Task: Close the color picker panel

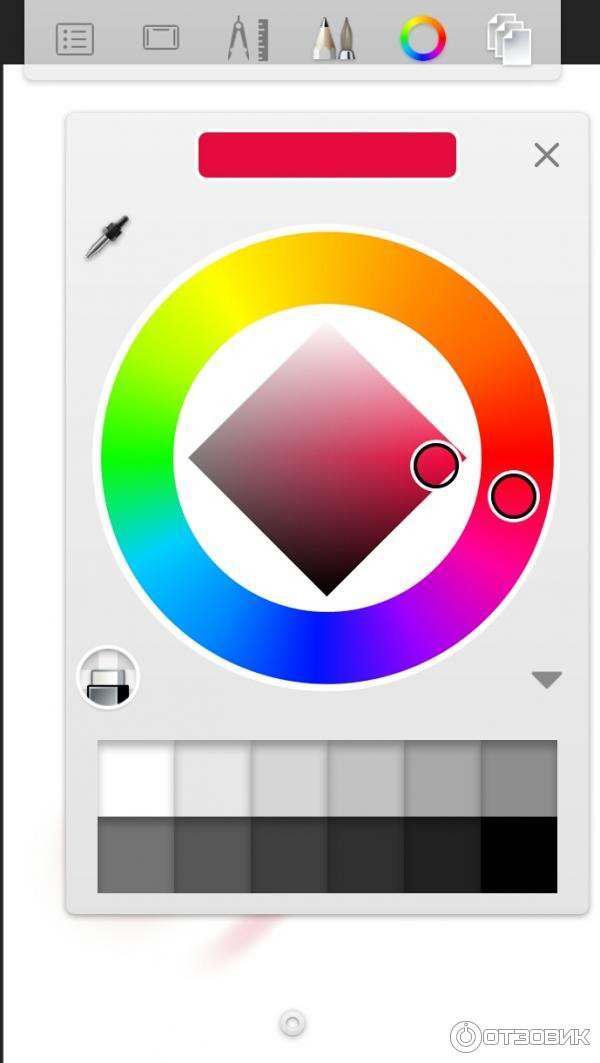Action: pos(547,155)
